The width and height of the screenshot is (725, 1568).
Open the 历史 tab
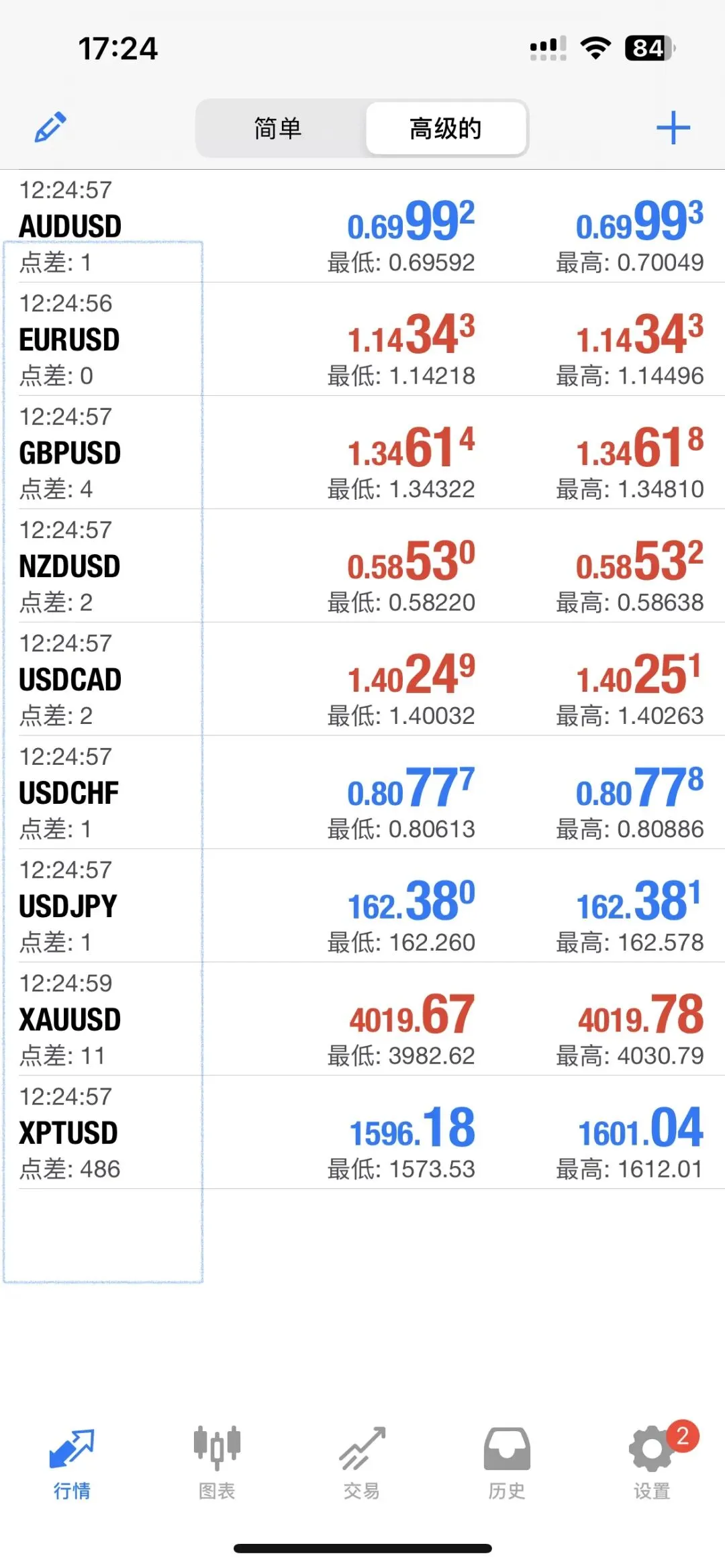[507, 1463]
